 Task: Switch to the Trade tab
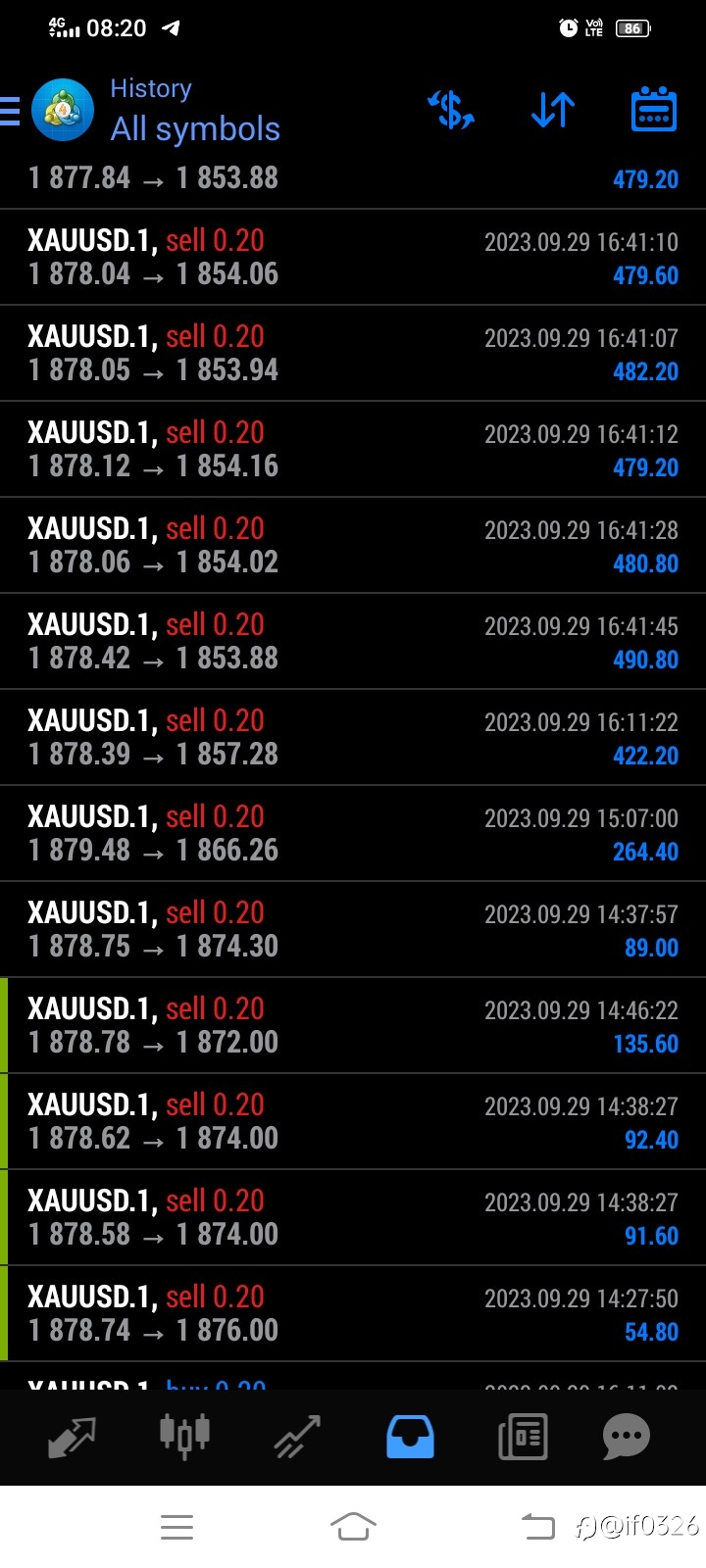(x=297, y=1437)
